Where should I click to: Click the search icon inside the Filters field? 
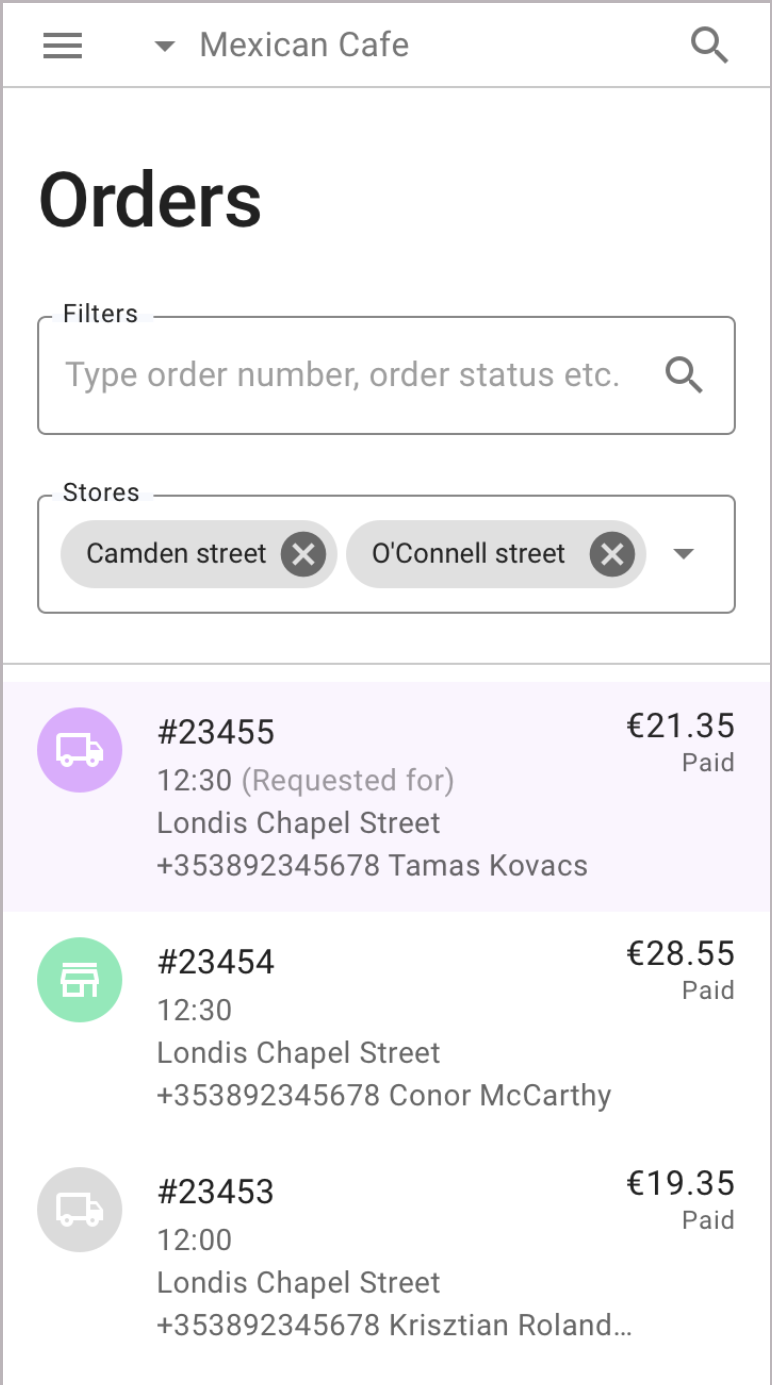click(x=684, y=374)
